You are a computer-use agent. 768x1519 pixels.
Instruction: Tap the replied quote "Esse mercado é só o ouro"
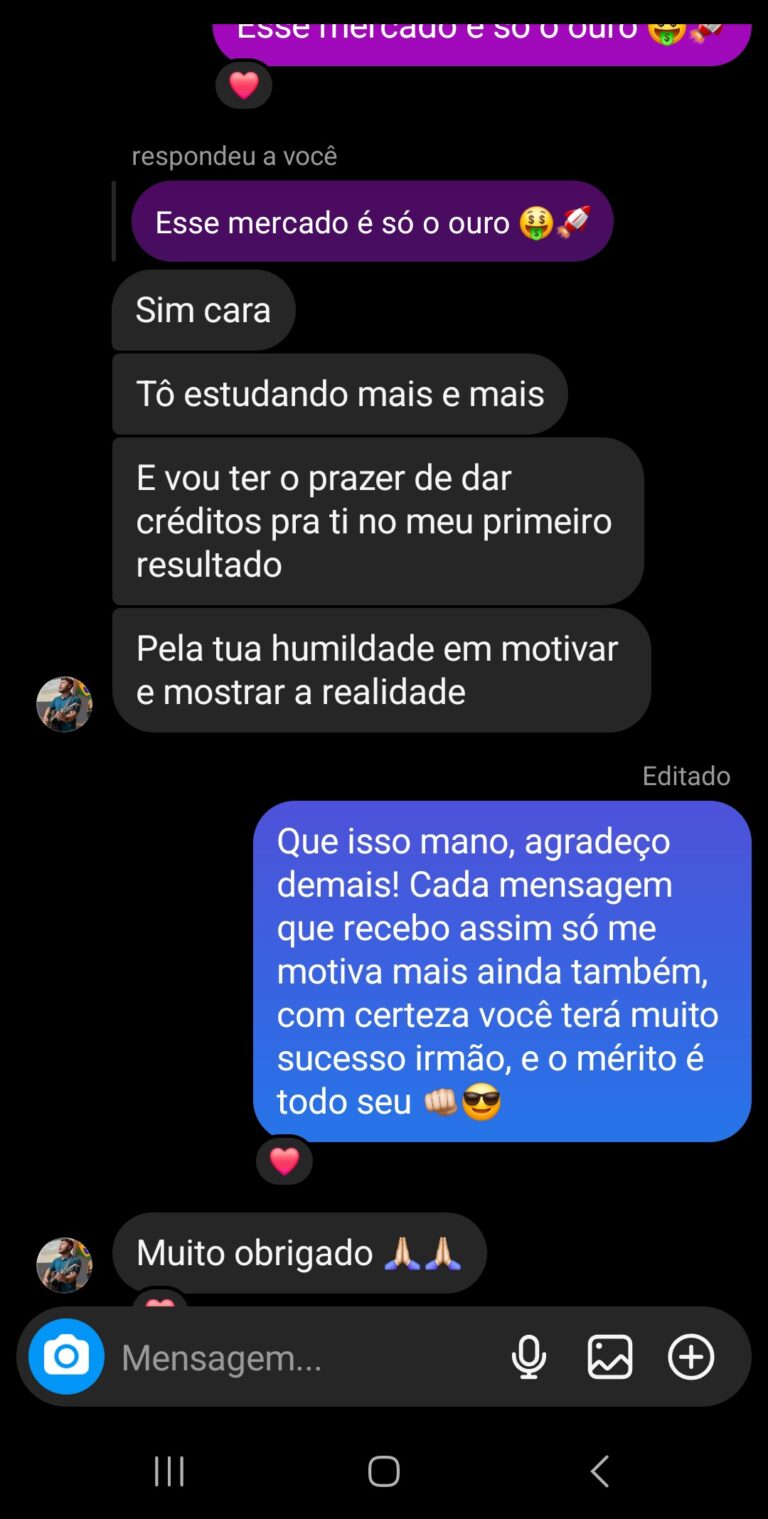point(372,222)
